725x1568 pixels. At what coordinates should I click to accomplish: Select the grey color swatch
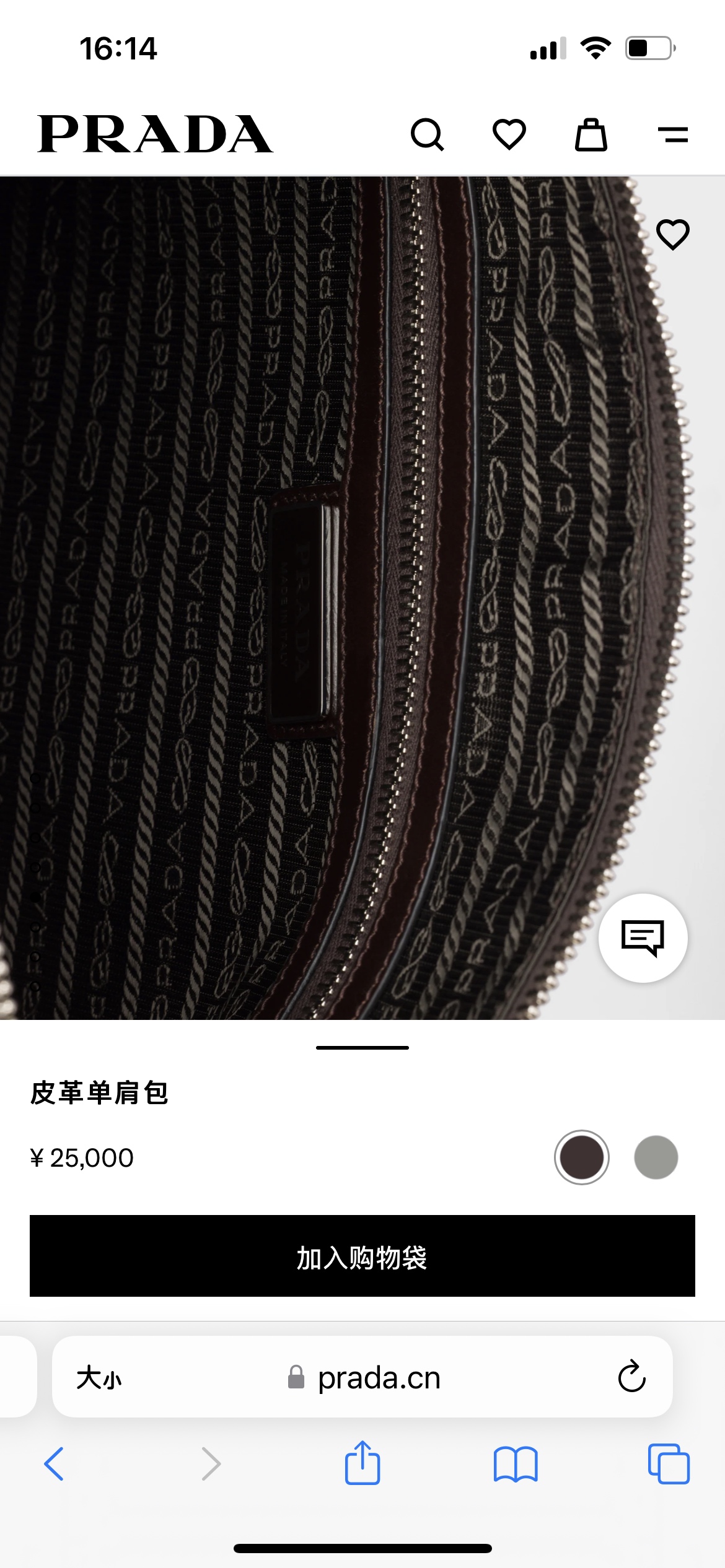pos(656,1157)
